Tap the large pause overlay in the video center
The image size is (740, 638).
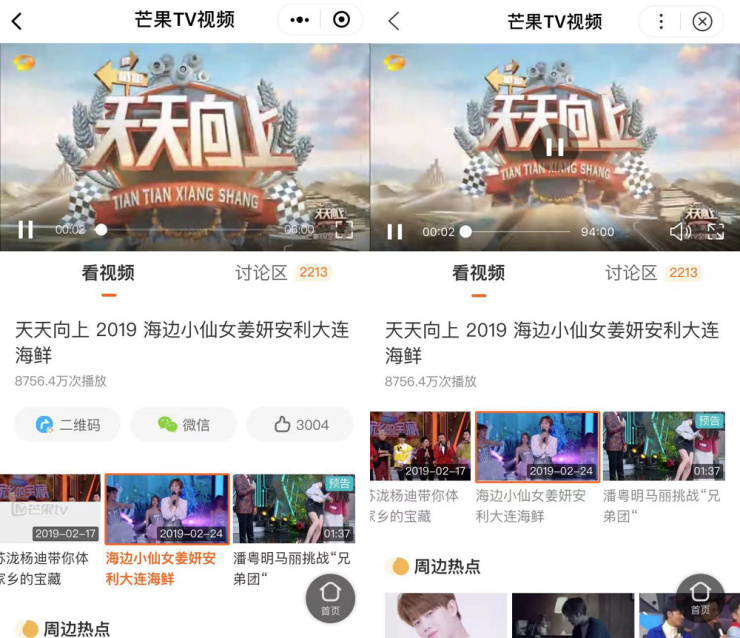tap(554, 148)
